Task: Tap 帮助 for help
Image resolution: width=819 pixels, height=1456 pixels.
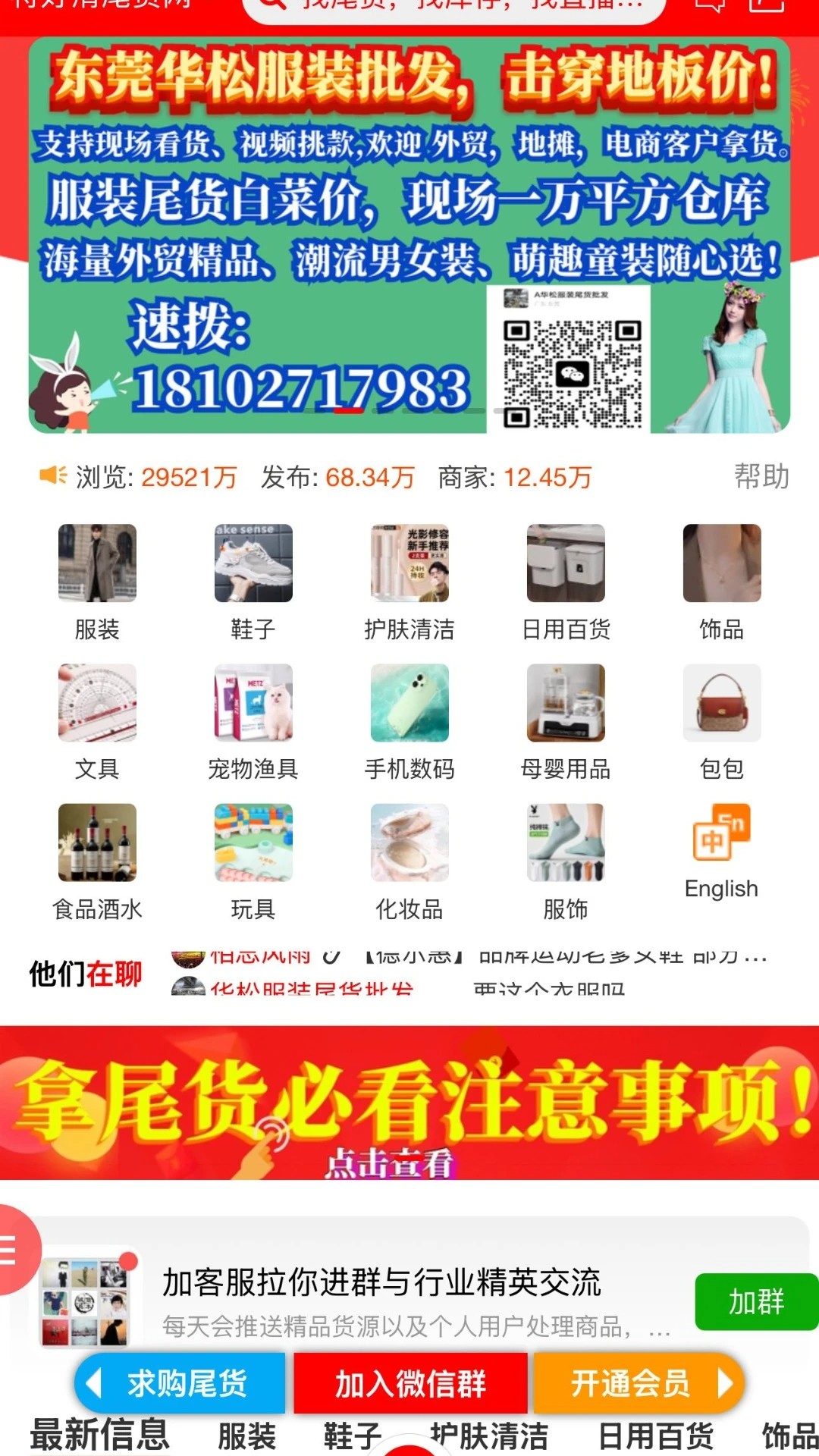Action: 761,477
